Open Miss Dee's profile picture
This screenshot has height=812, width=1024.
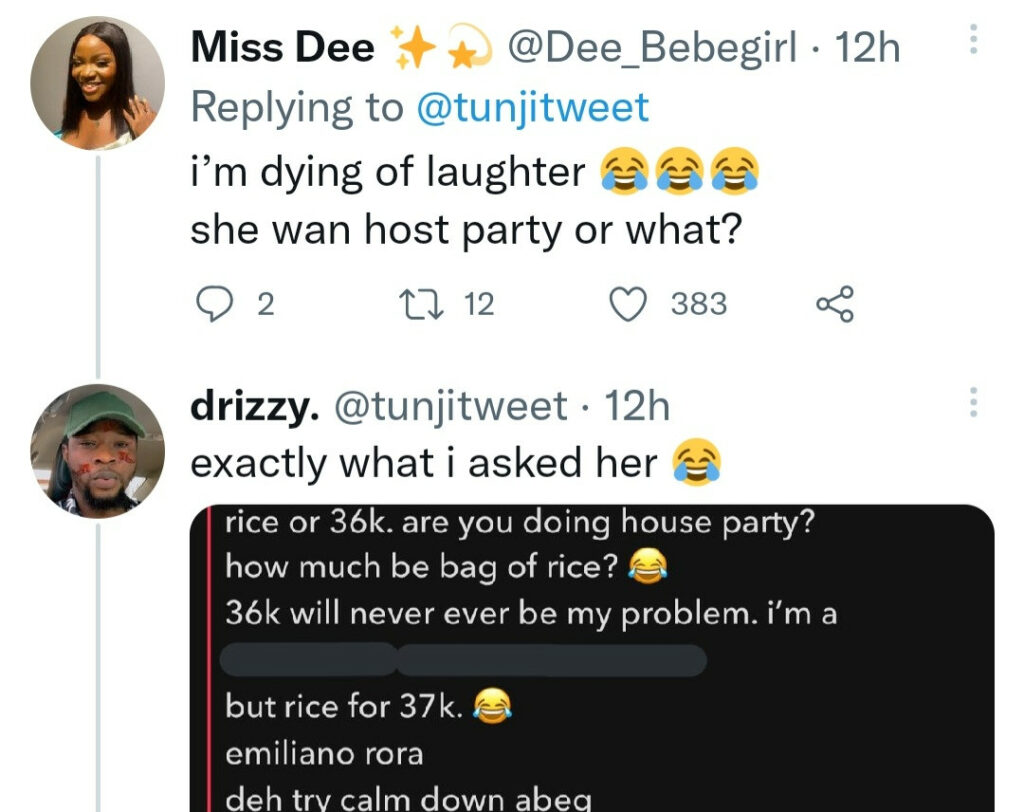pos(97,83)
